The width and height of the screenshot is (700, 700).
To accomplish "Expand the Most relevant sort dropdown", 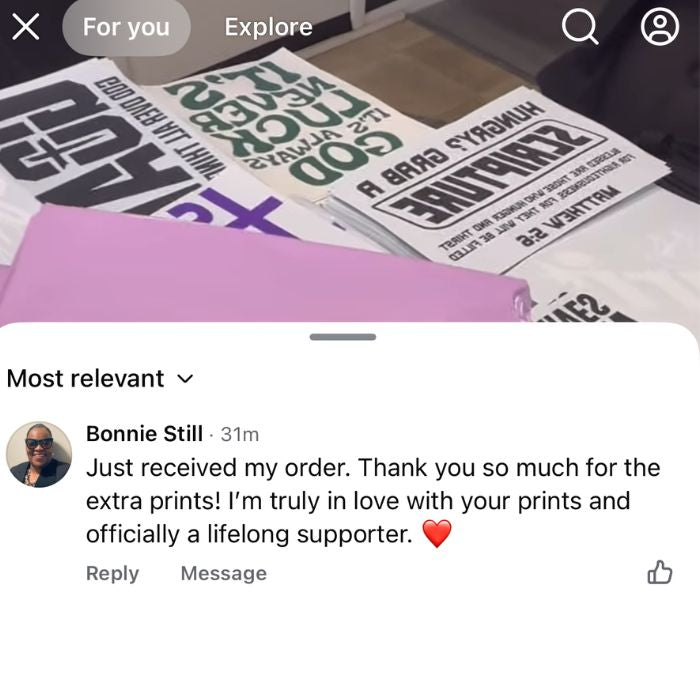I will tap(100, 379).
